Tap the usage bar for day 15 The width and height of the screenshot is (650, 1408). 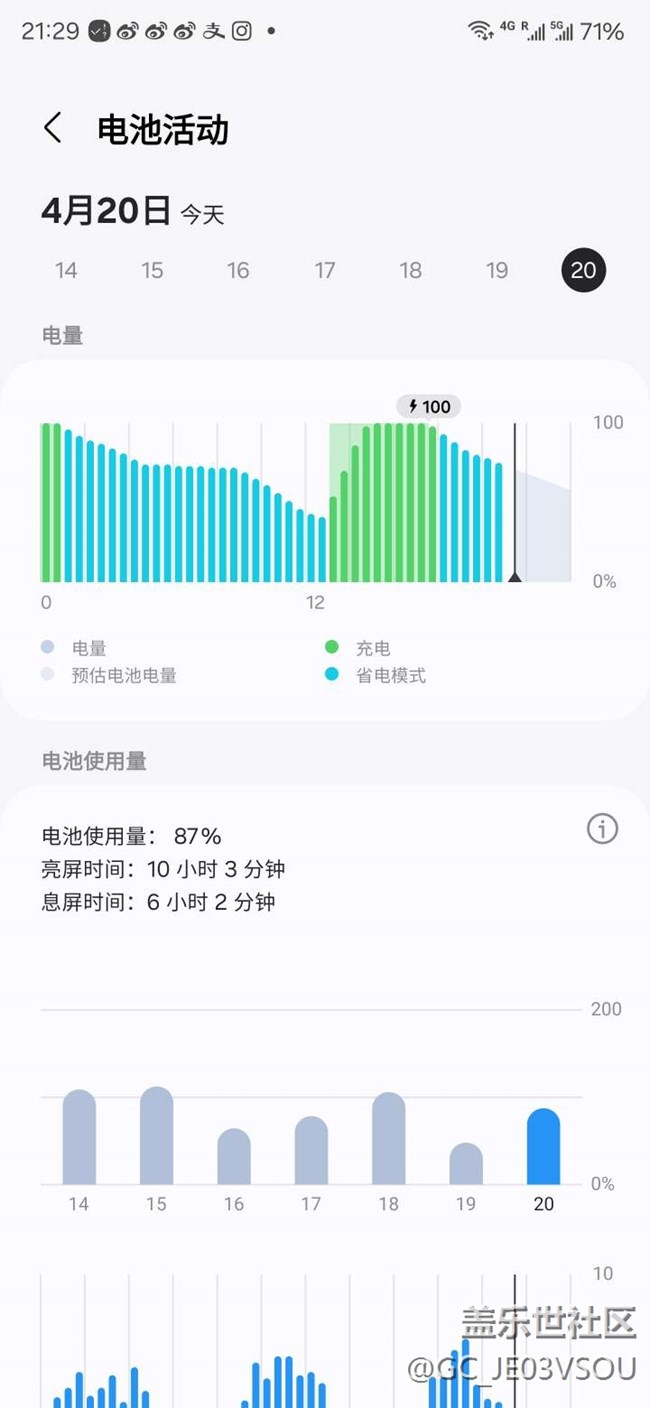pos(156,1136)
